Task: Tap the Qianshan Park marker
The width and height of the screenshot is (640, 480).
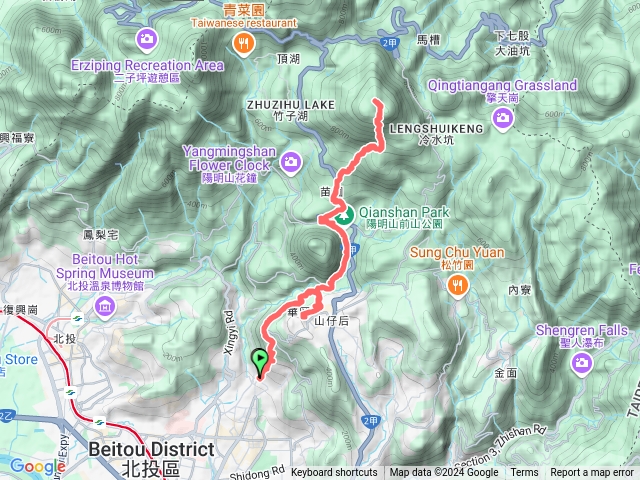Action: pyautogui.click(x=343, y=213)
